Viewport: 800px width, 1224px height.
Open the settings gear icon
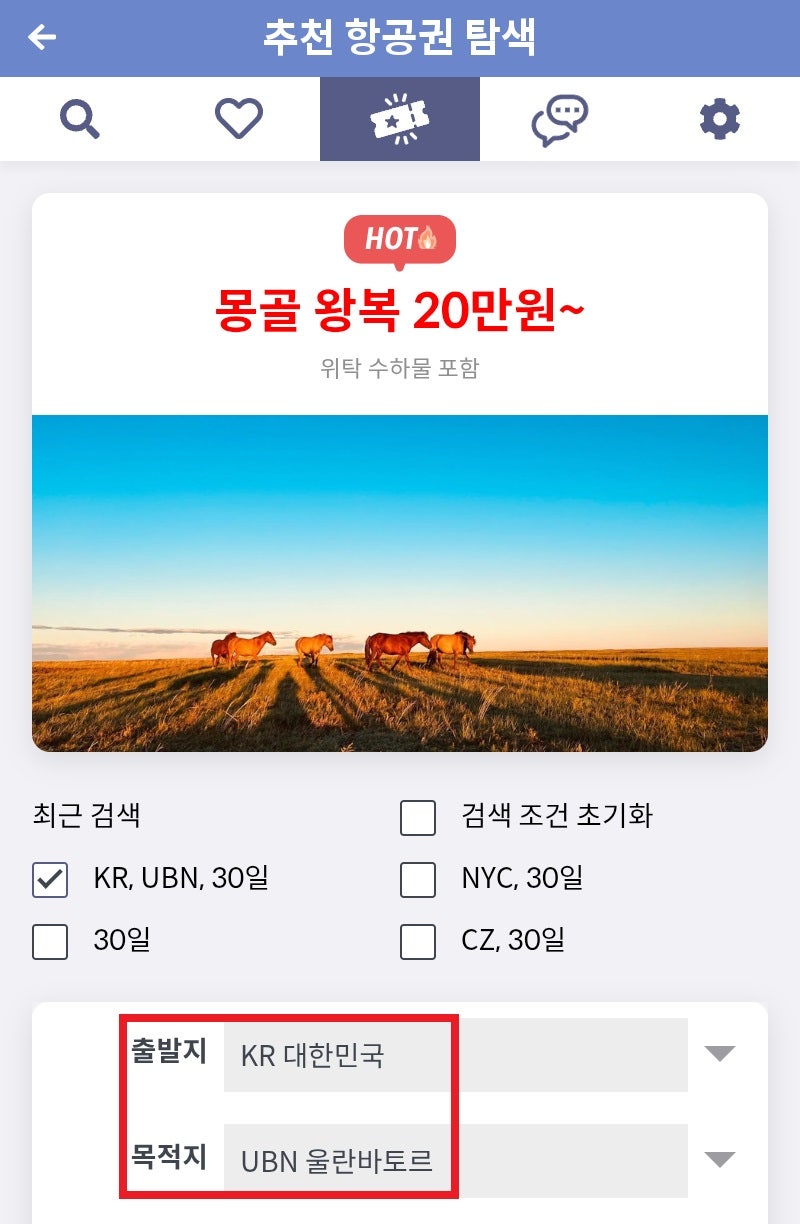click(720, 118)
